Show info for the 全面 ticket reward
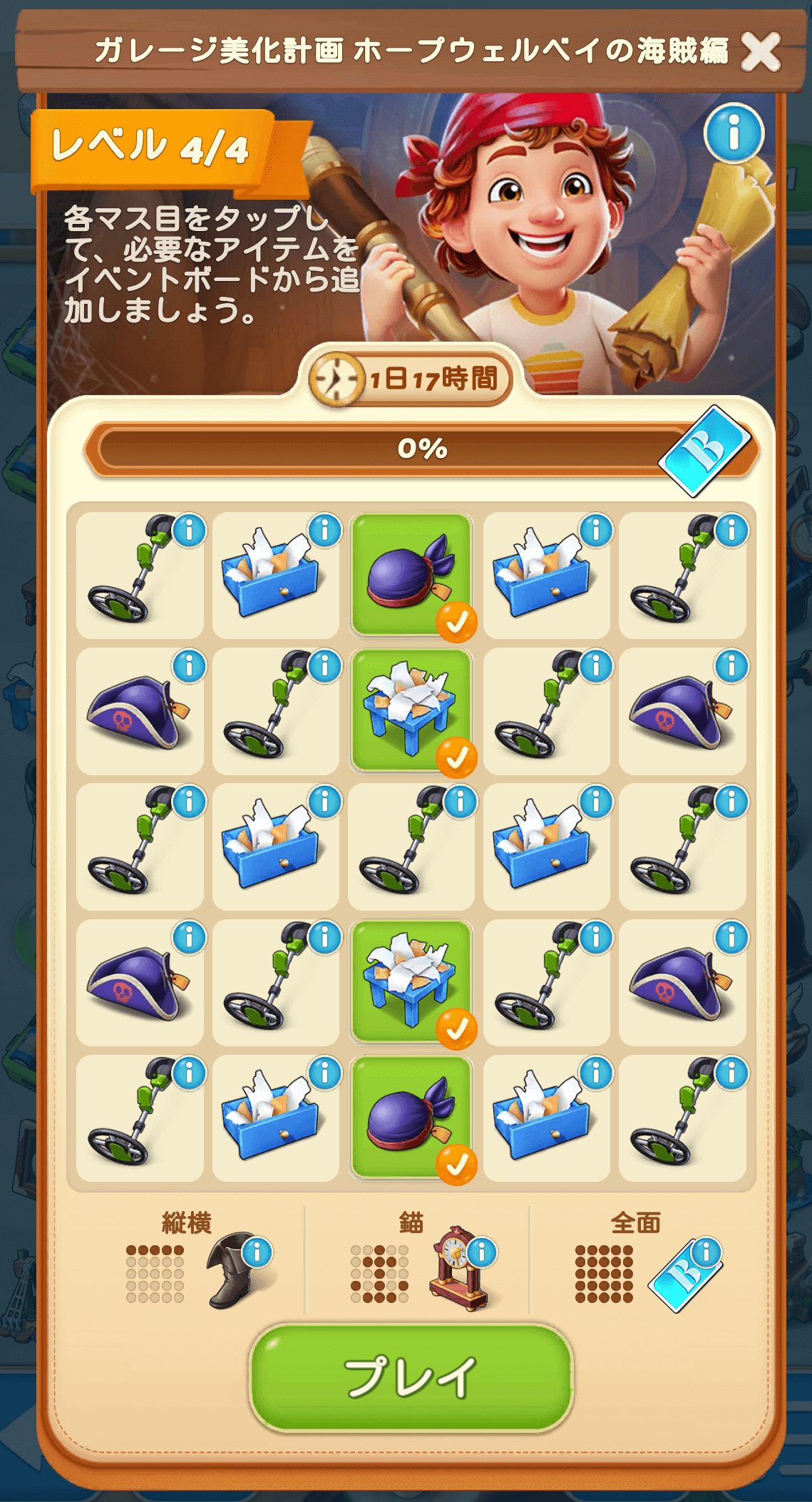 pyautogui.click(x=706, y=1252)
